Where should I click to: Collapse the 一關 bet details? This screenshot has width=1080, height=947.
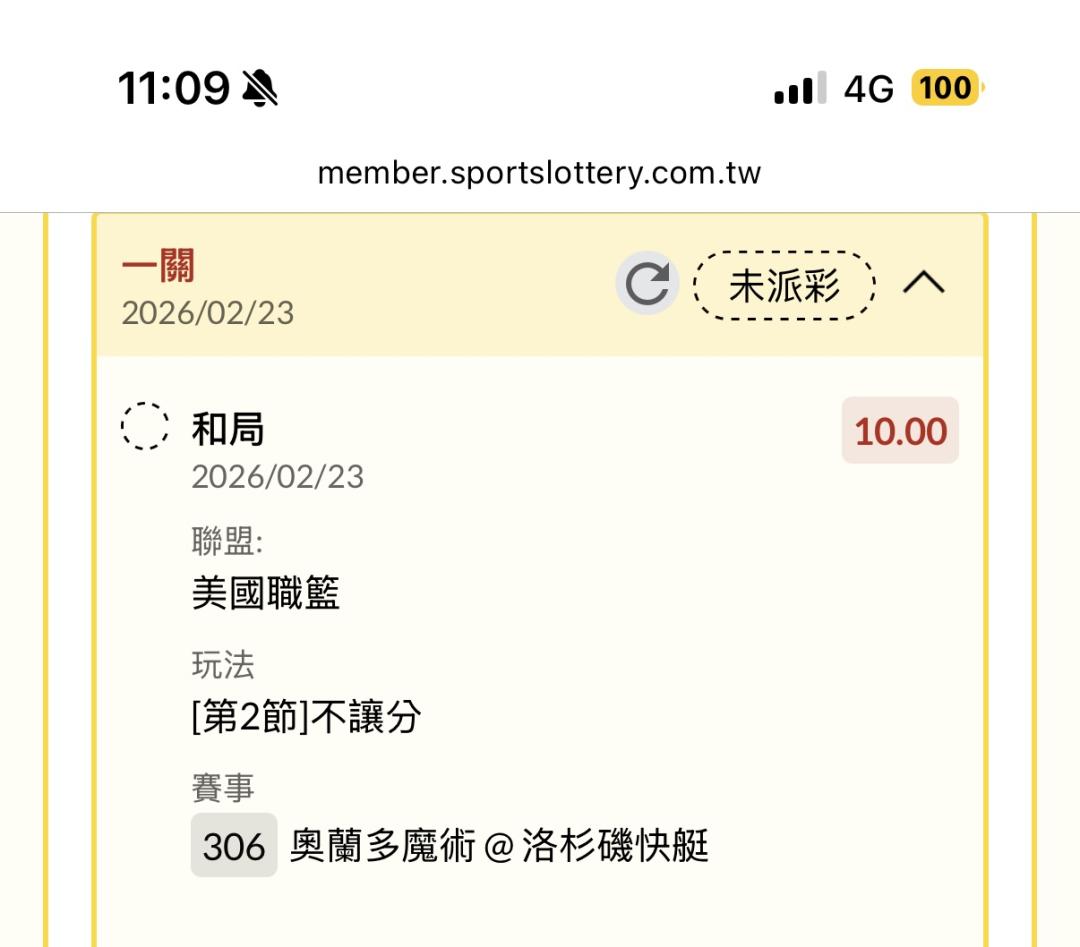[923, 284]
